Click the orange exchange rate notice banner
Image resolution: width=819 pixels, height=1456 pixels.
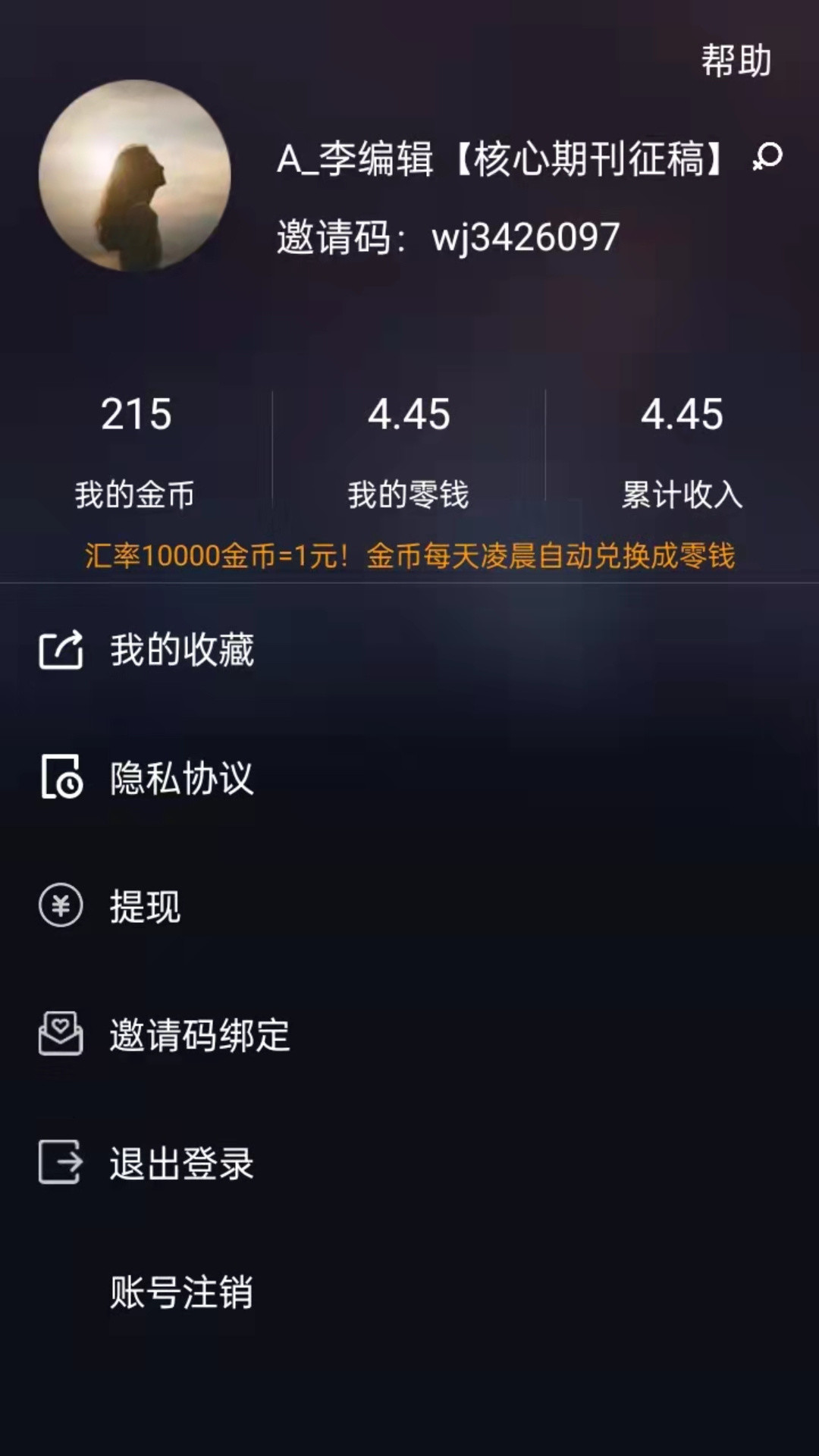click(409, 556)
